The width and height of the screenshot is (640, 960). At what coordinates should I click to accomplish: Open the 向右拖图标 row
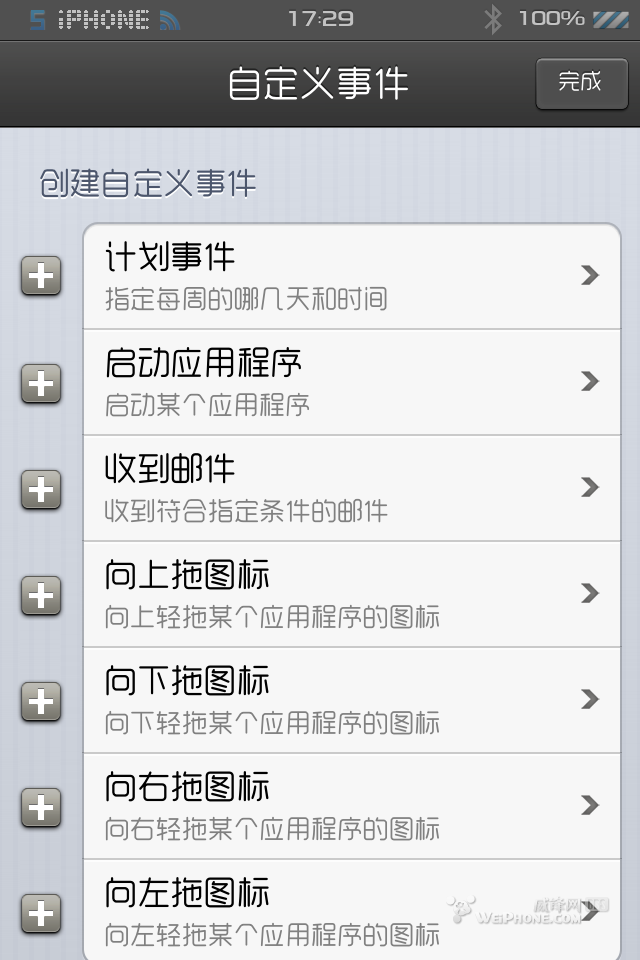pos(350,806)
